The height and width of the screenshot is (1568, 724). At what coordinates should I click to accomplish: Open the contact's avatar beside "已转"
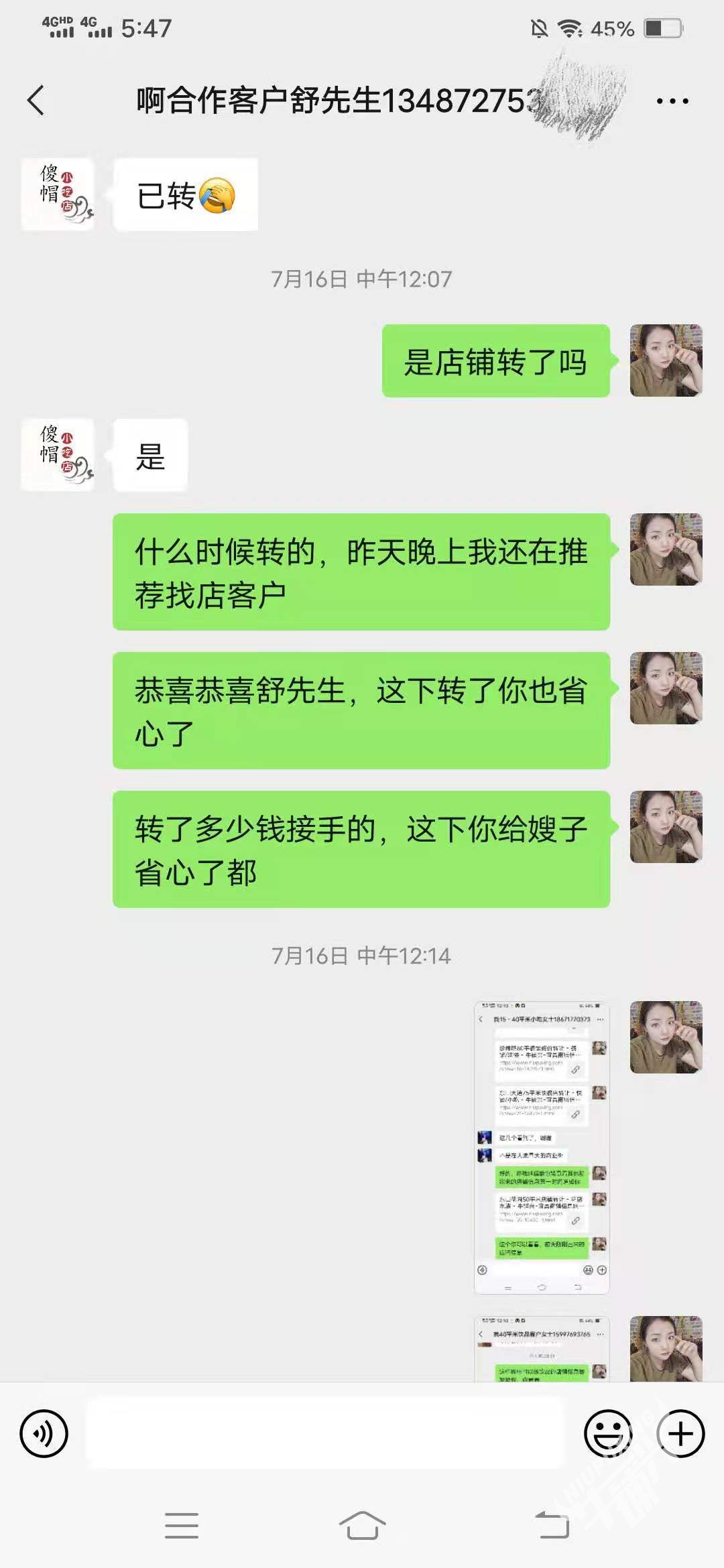[x=58, y=194]
